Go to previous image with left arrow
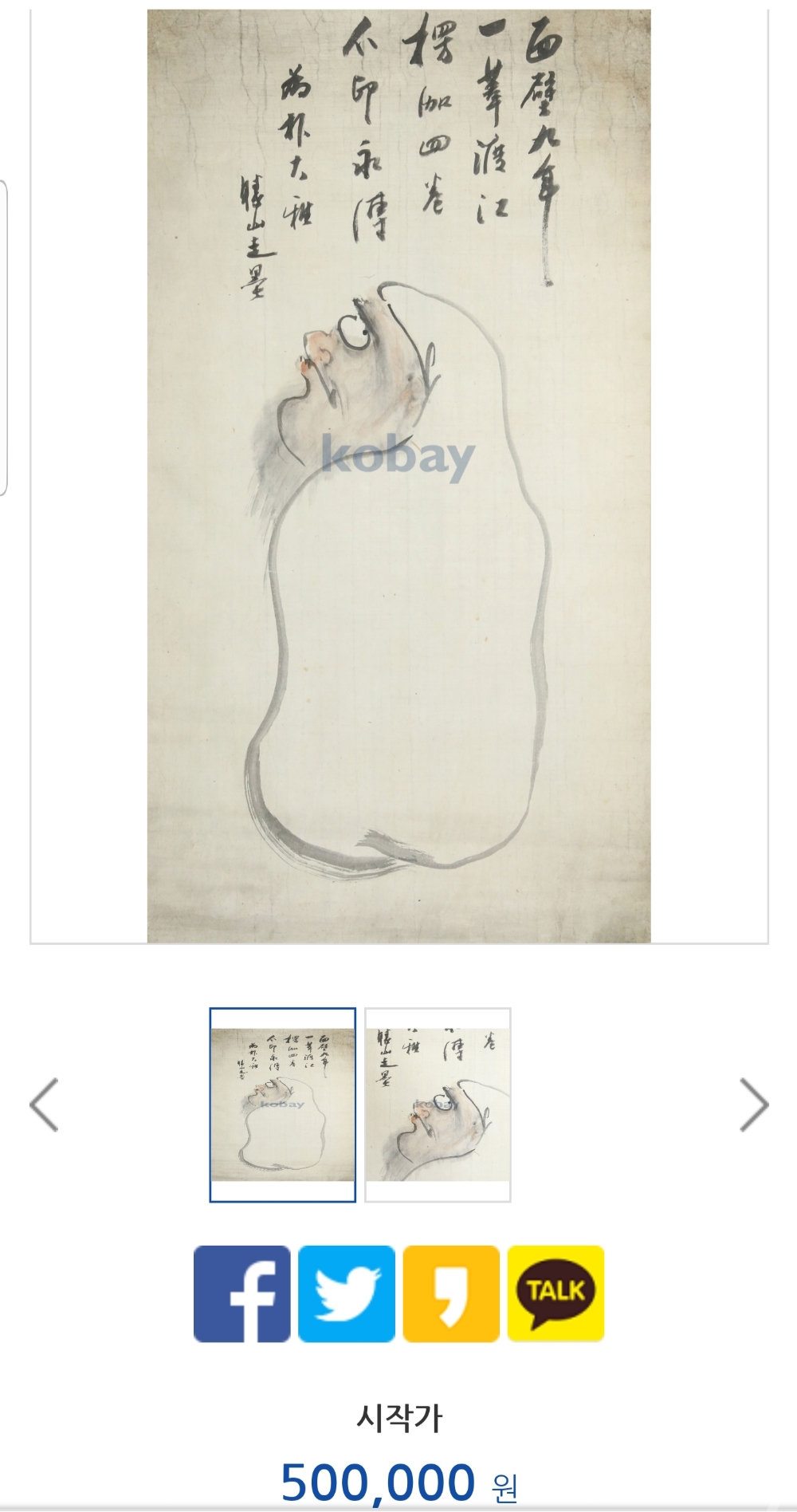797x1512 pixels. tap(44, 1104)
